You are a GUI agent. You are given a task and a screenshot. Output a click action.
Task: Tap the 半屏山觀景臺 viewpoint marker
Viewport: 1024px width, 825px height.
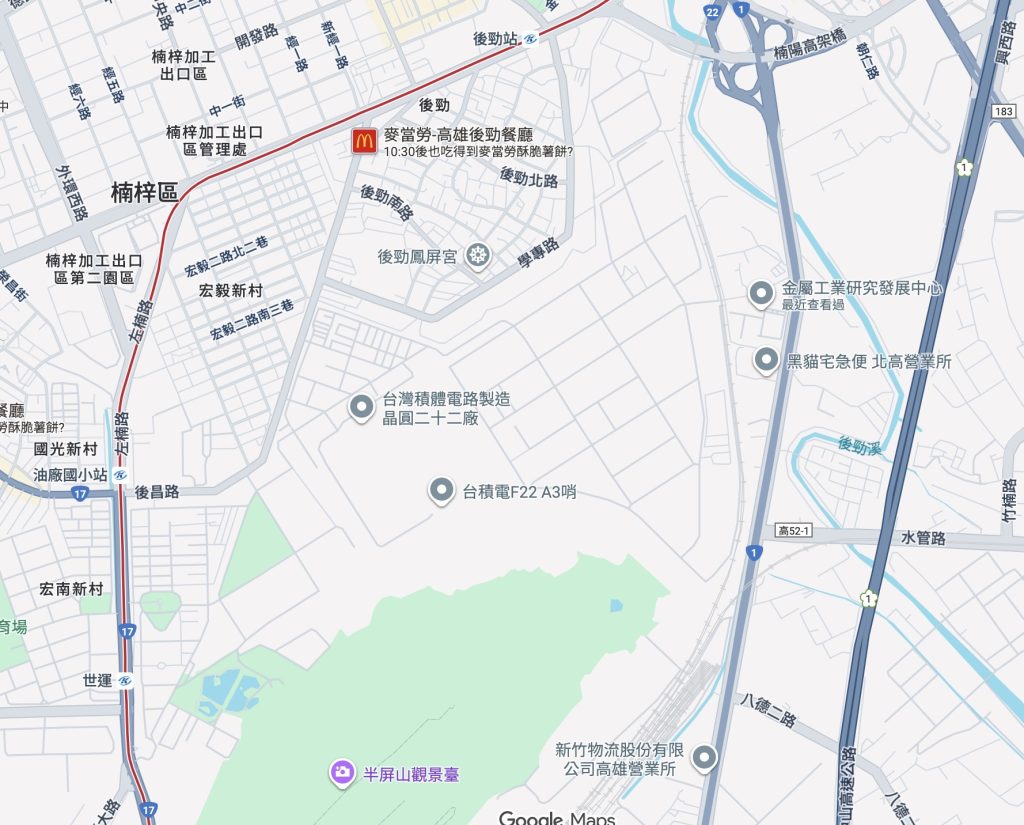[x=342, y=772]
